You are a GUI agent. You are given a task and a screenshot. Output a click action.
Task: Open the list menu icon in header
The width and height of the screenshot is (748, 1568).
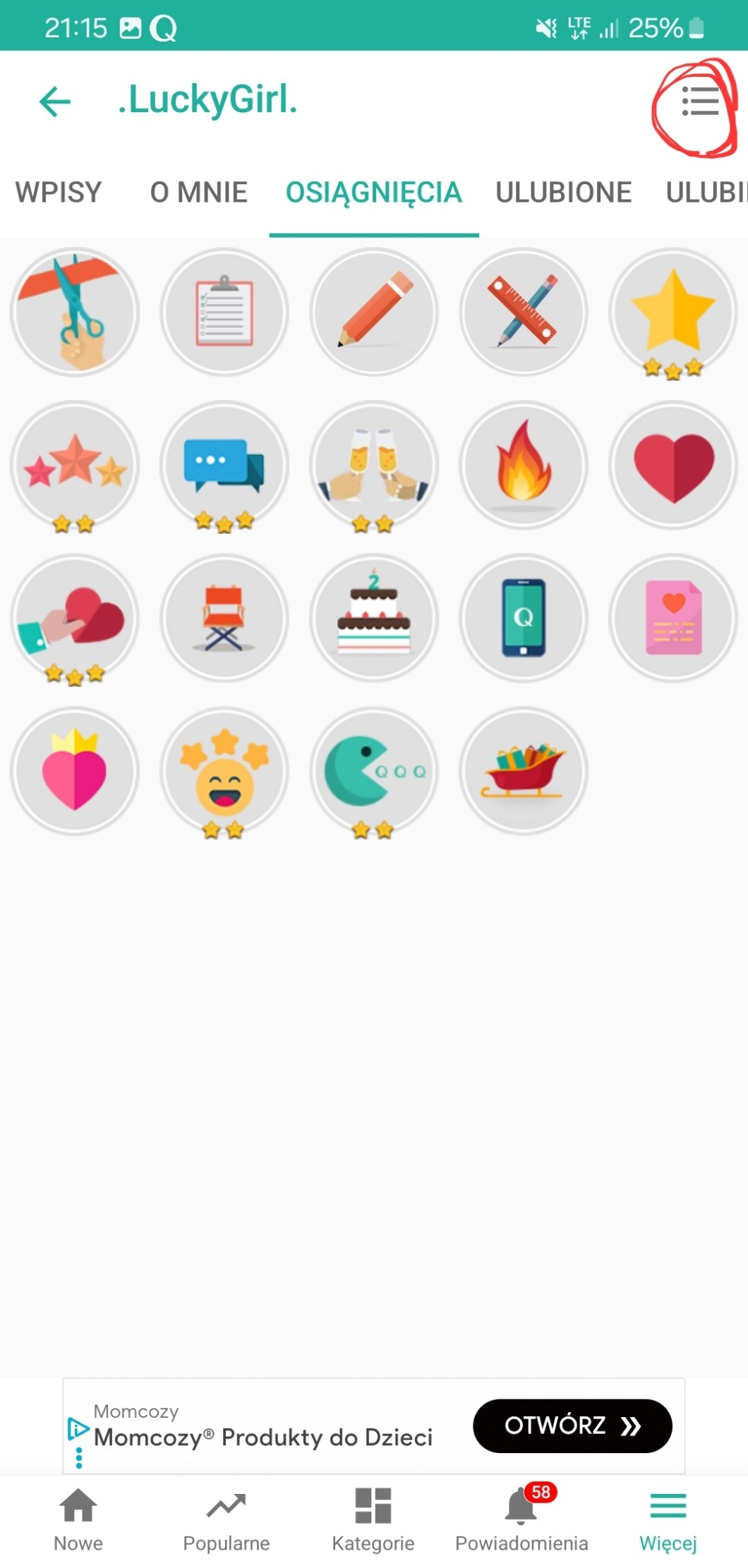[x=699, y=102]
